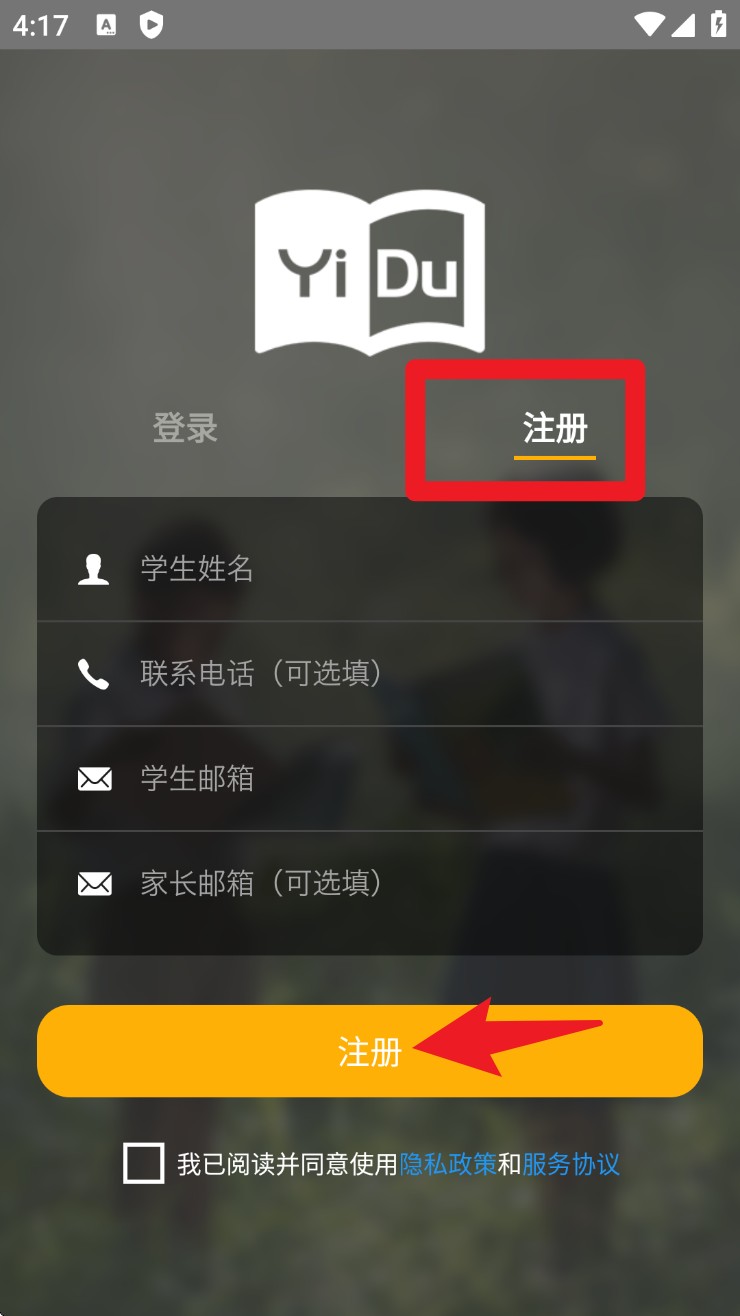Submit with the orange 注册 button
The height and width of the screenshot is (1316, 740).
coord(369,1051)
